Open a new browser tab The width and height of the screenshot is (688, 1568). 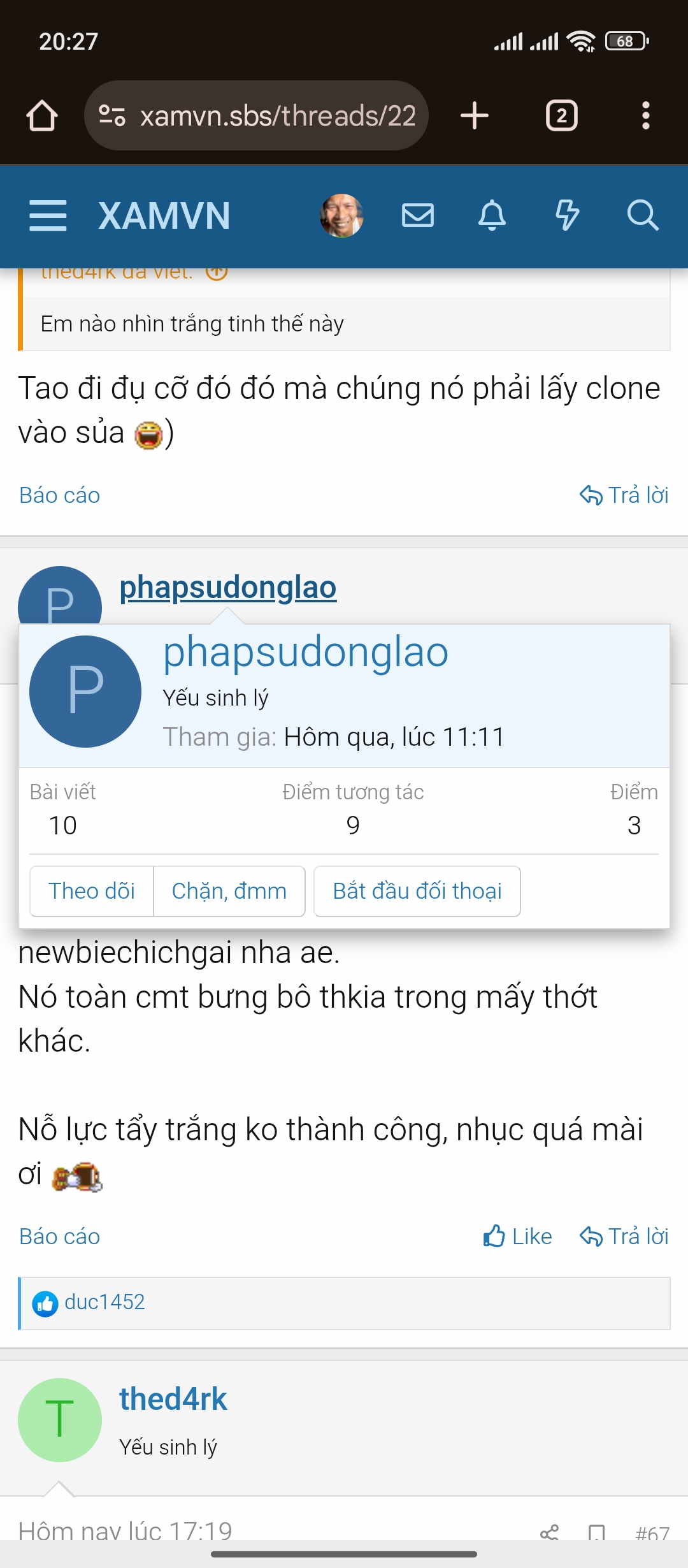click(x=474, y=116)
